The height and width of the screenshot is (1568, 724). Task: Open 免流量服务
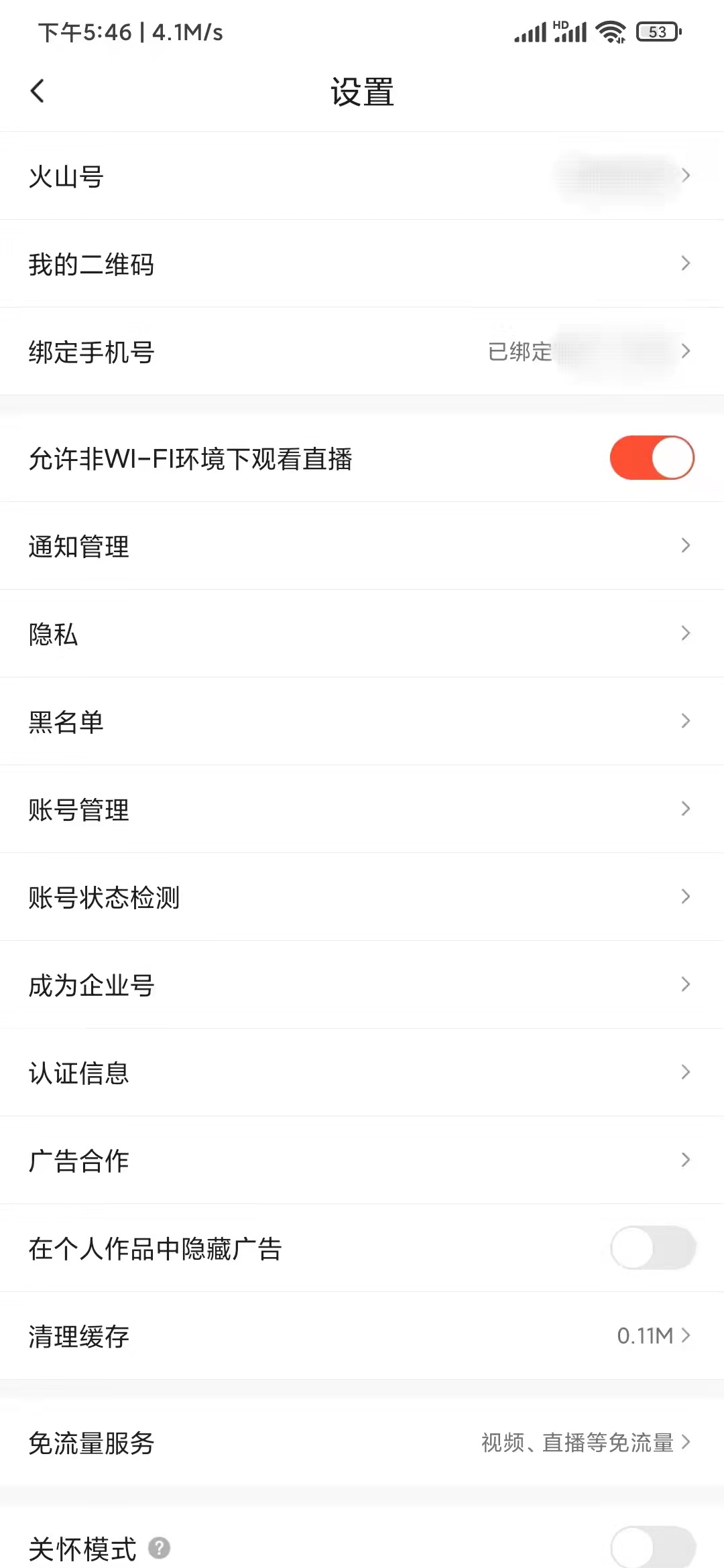362,1443
